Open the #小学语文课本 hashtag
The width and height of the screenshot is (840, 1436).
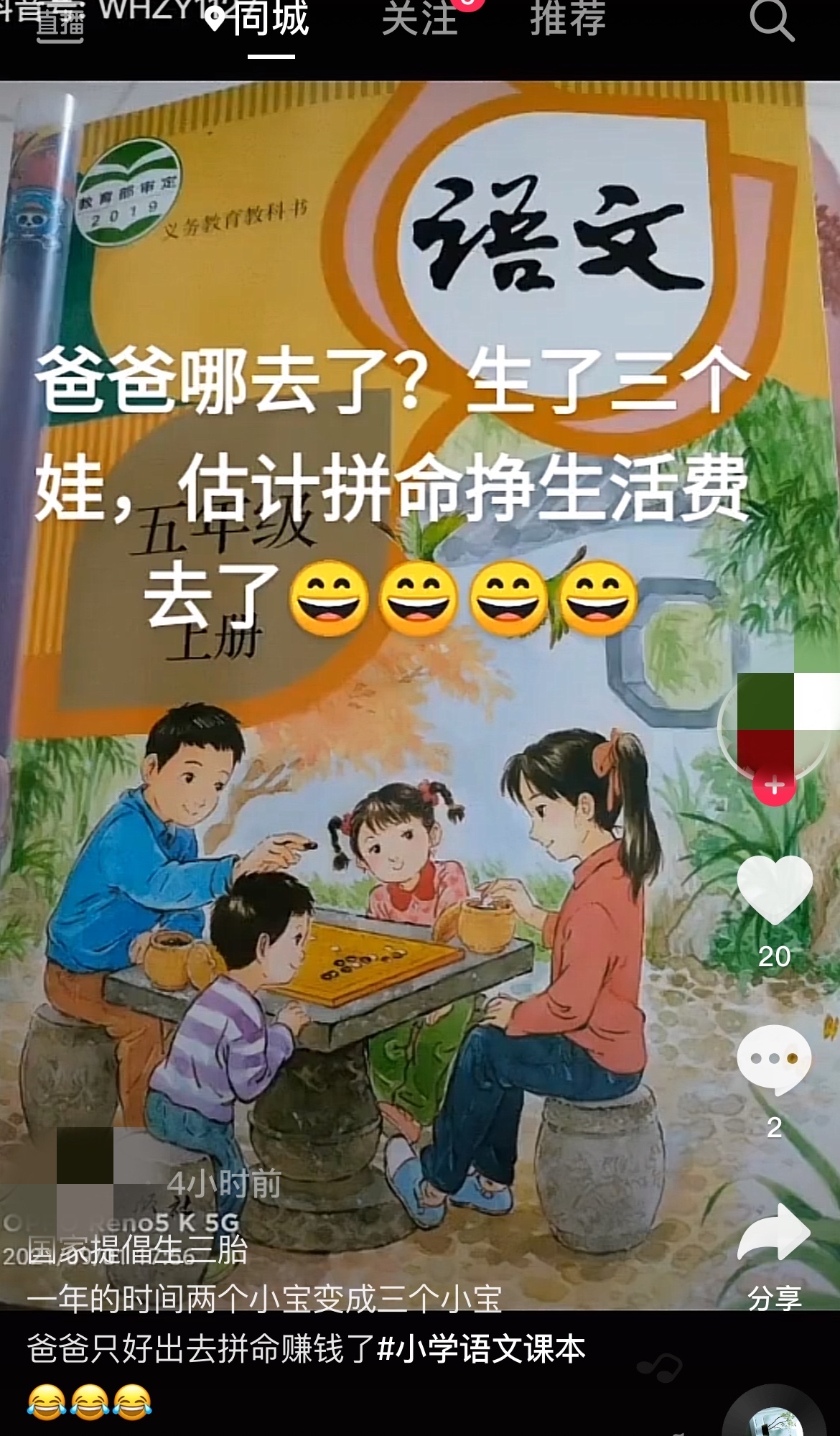[x=481, y=1348]
